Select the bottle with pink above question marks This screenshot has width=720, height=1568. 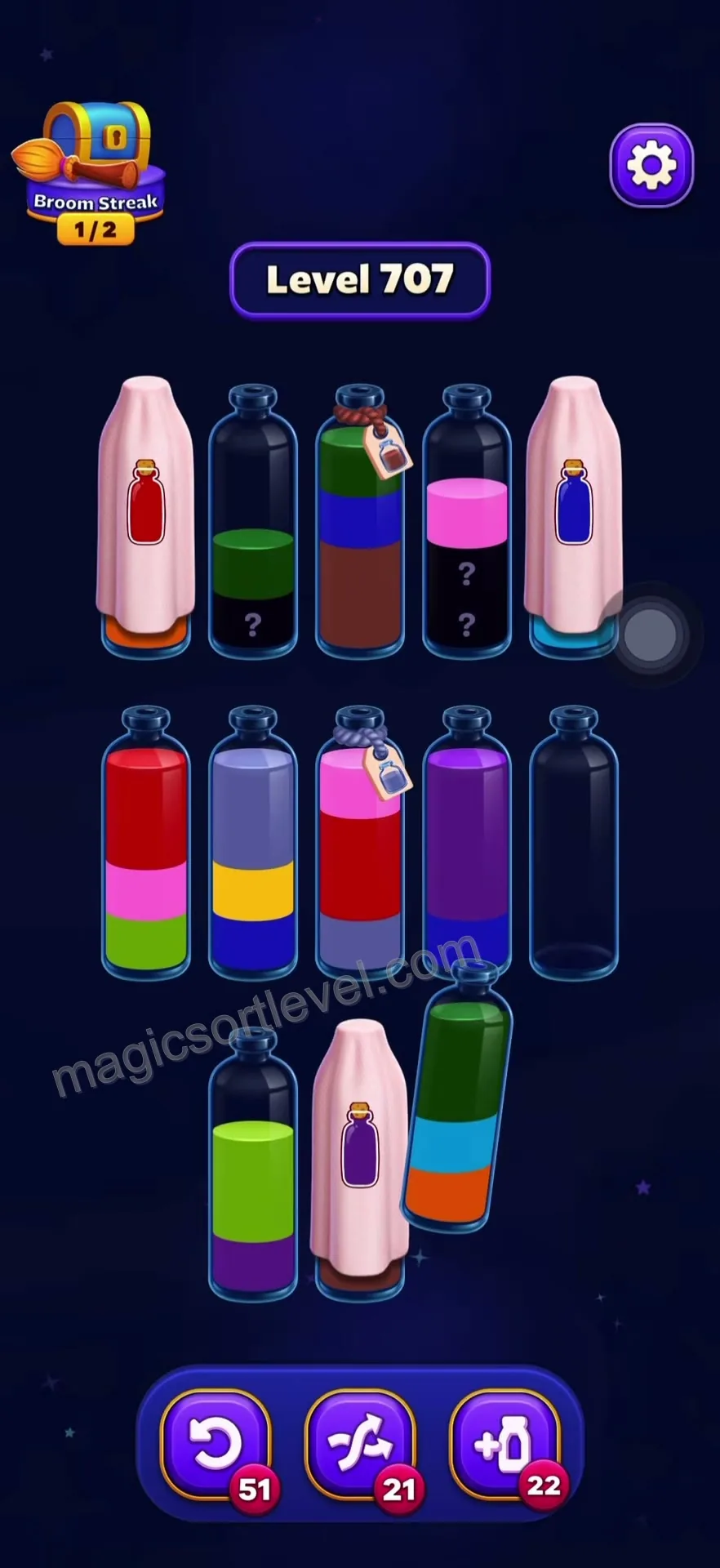click(x=467, y=521)
